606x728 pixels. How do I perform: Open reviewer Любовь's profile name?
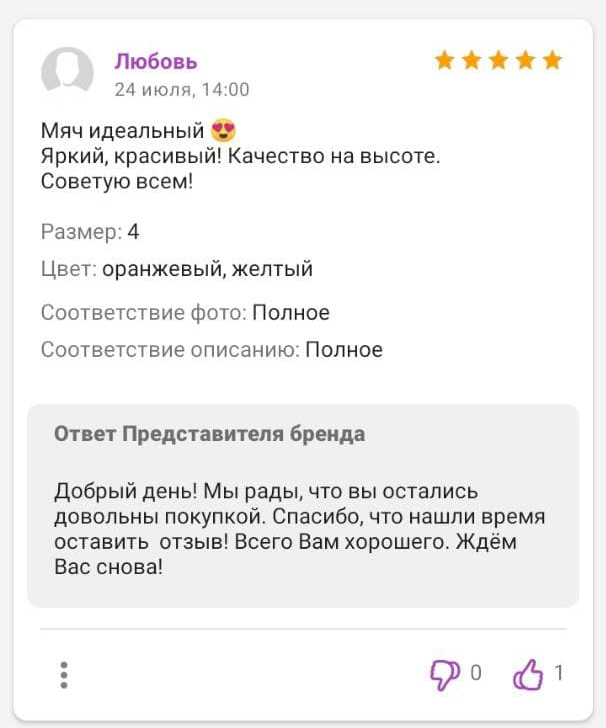(156, 61)
